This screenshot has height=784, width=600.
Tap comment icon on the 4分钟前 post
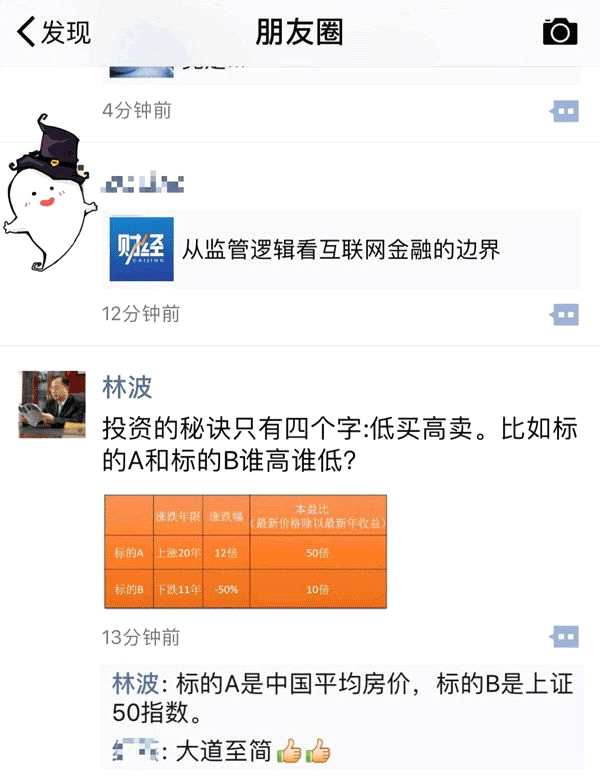[565, 111]
